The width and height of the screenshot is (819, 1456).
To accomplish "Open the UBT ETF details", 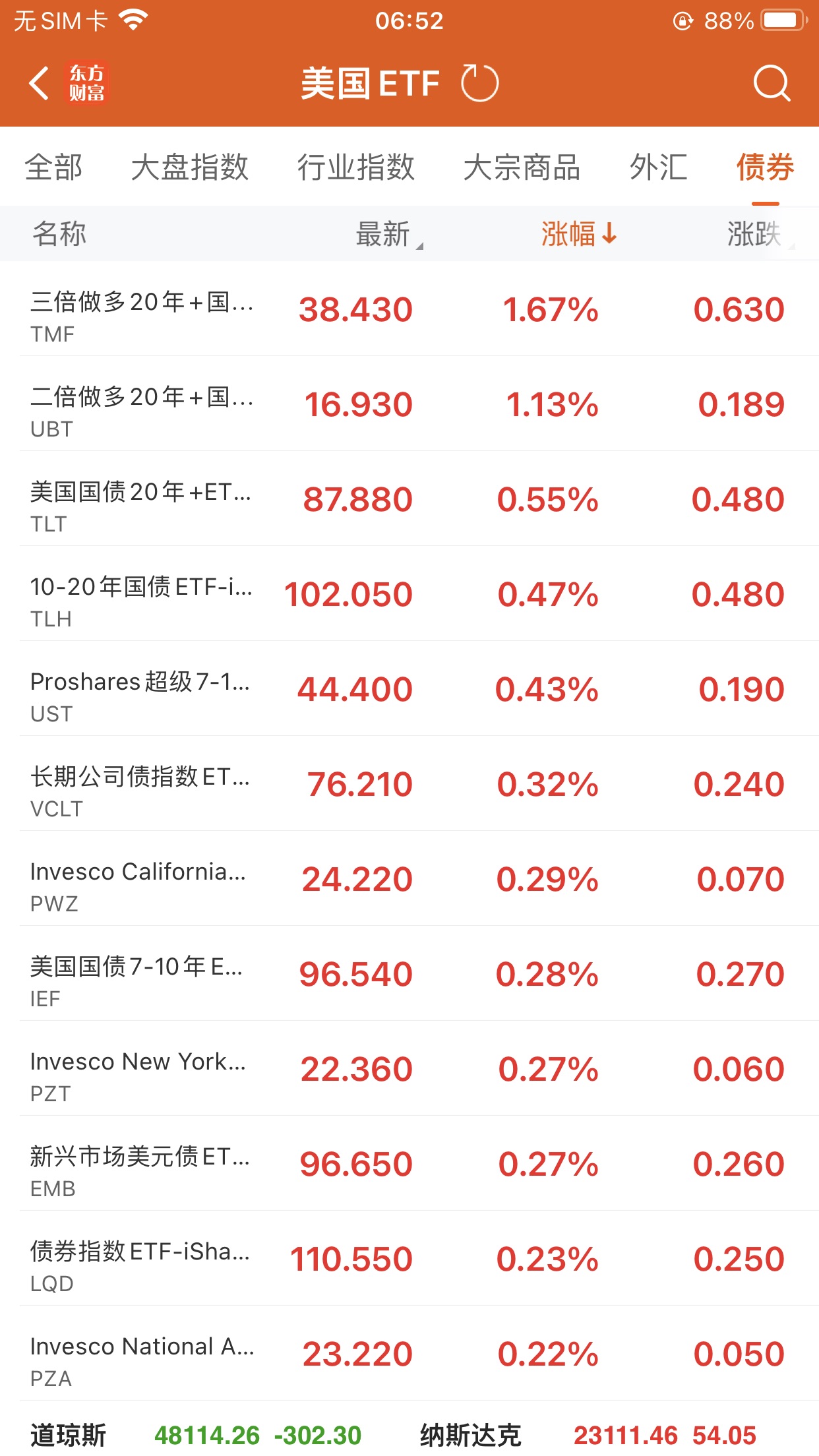I will 409,405.
